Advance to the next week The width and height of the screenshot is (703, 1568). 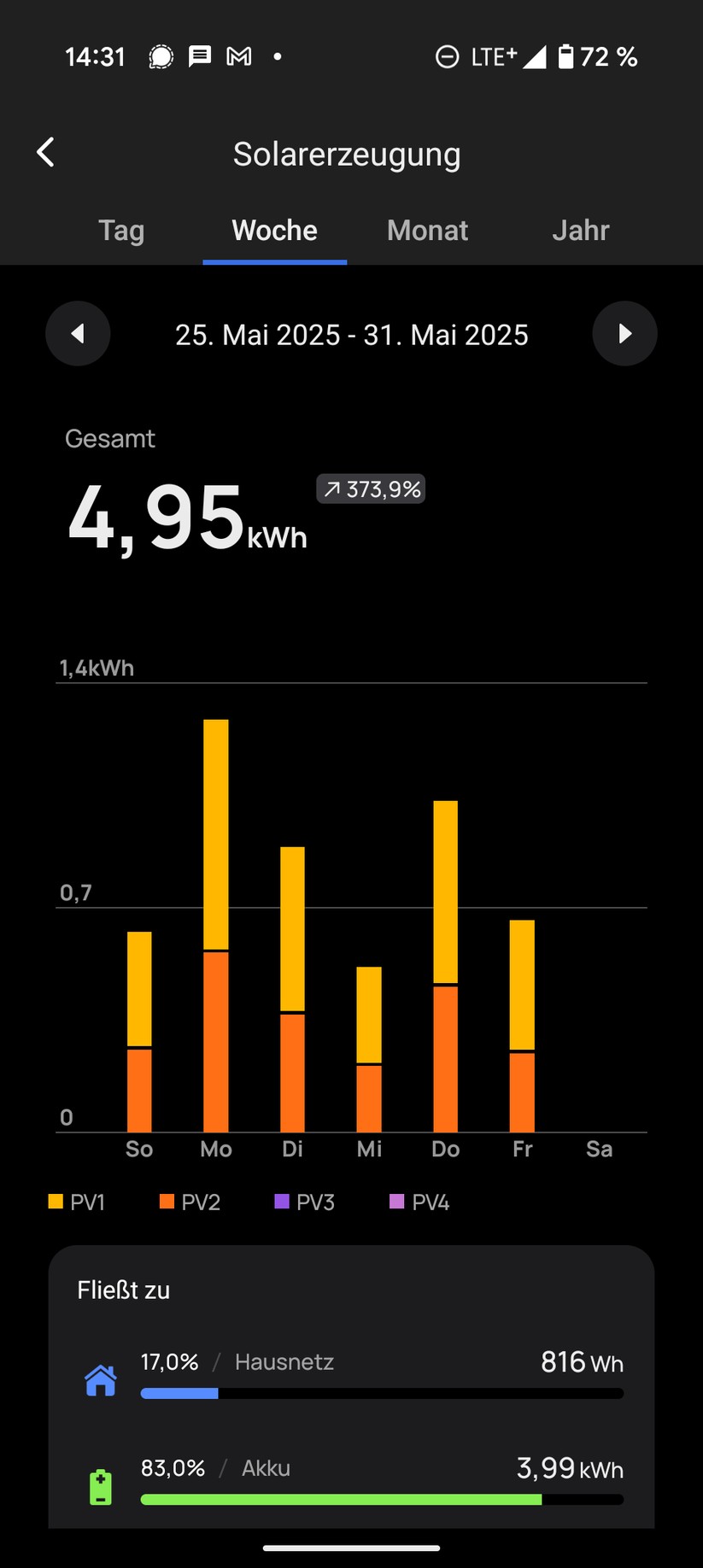coord(624,334)
